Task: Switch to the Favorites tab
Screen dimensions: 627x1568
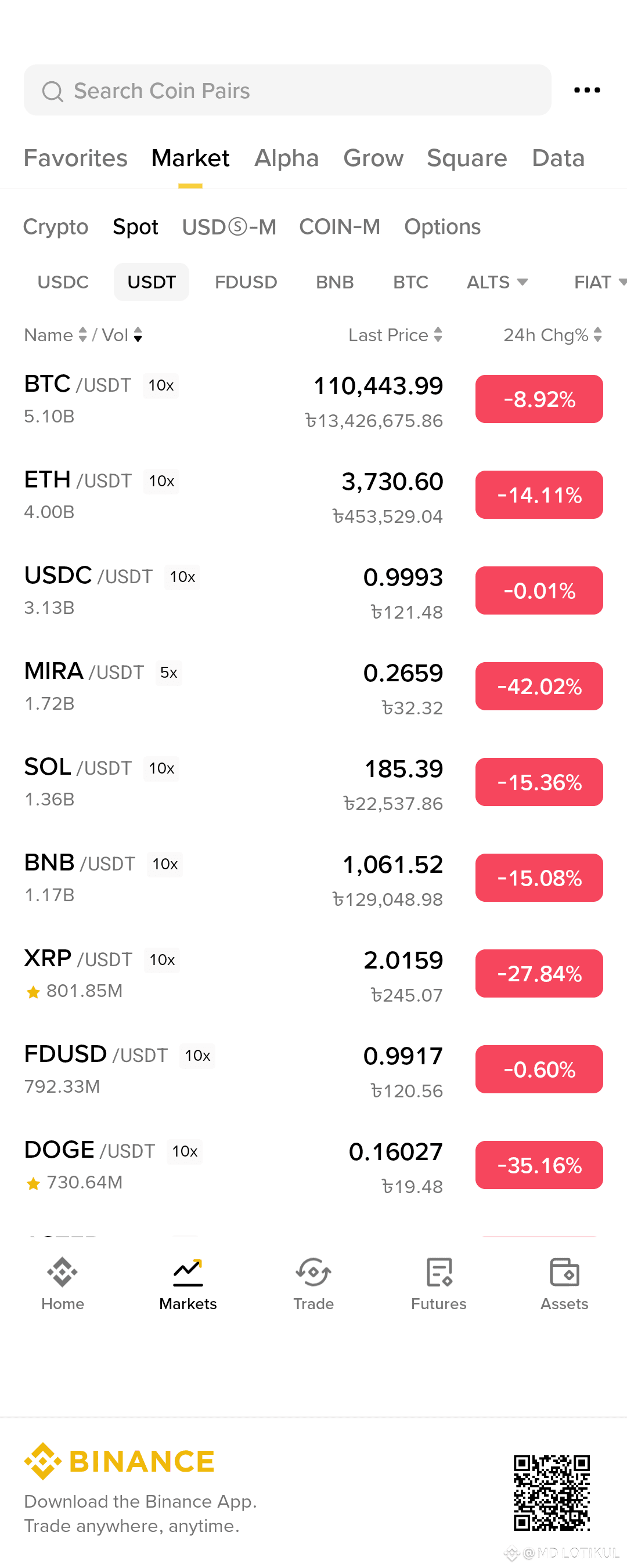Action: (x=75, y=158)
